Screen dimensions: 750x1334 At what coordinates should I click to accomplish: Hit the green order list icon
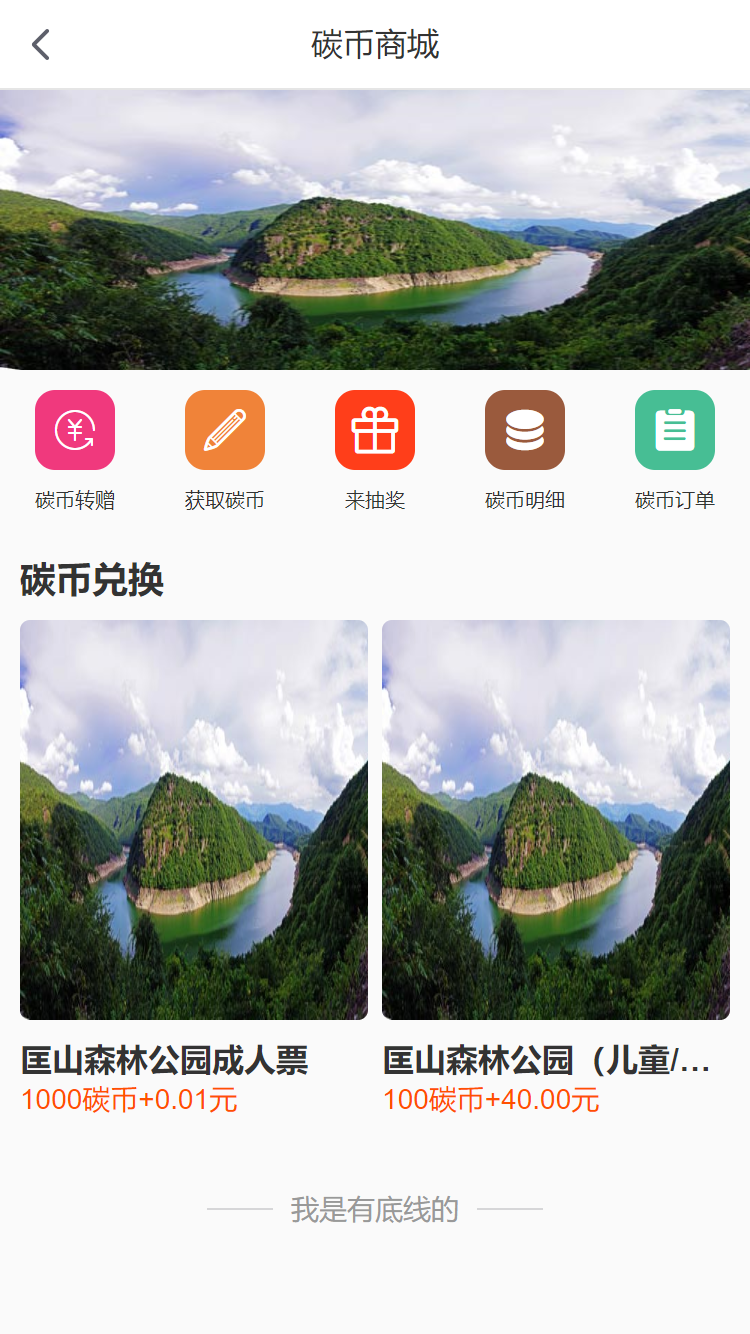675,429
